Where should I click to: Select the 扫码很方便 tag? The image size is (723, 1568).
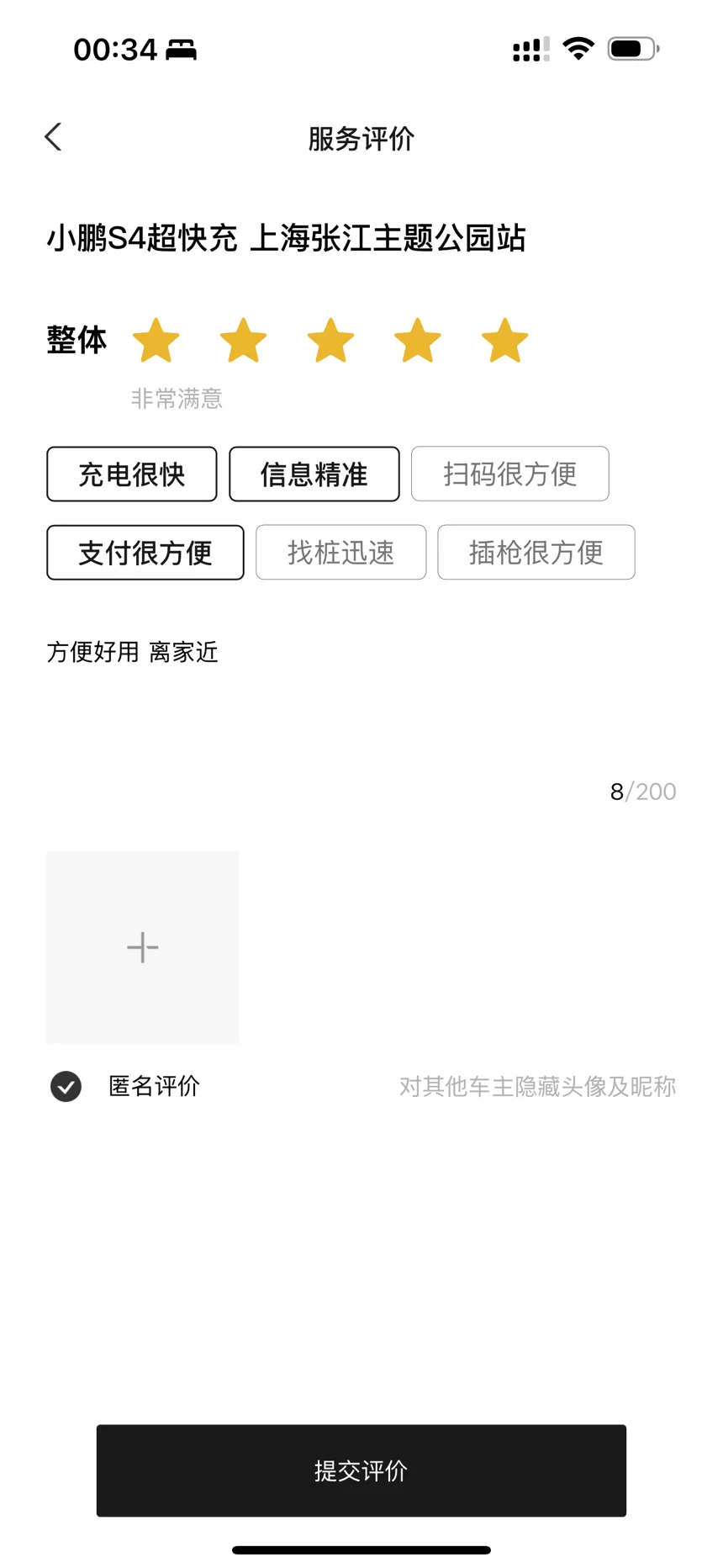pos(510,474)
